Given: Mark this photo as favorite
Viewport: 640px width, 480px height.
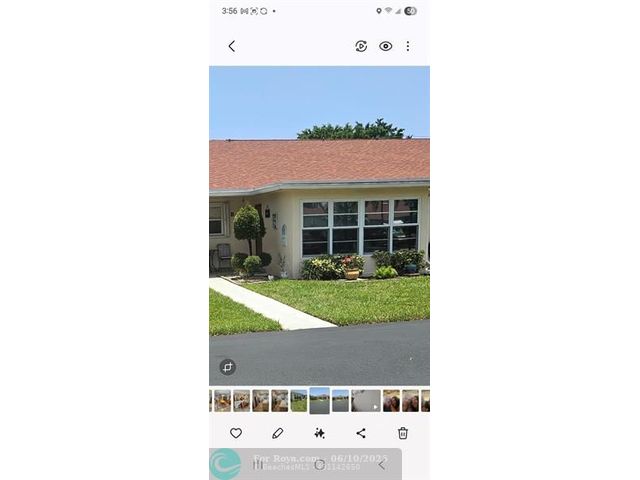Looking at the screenshot, I should click(x=236, y=433).
